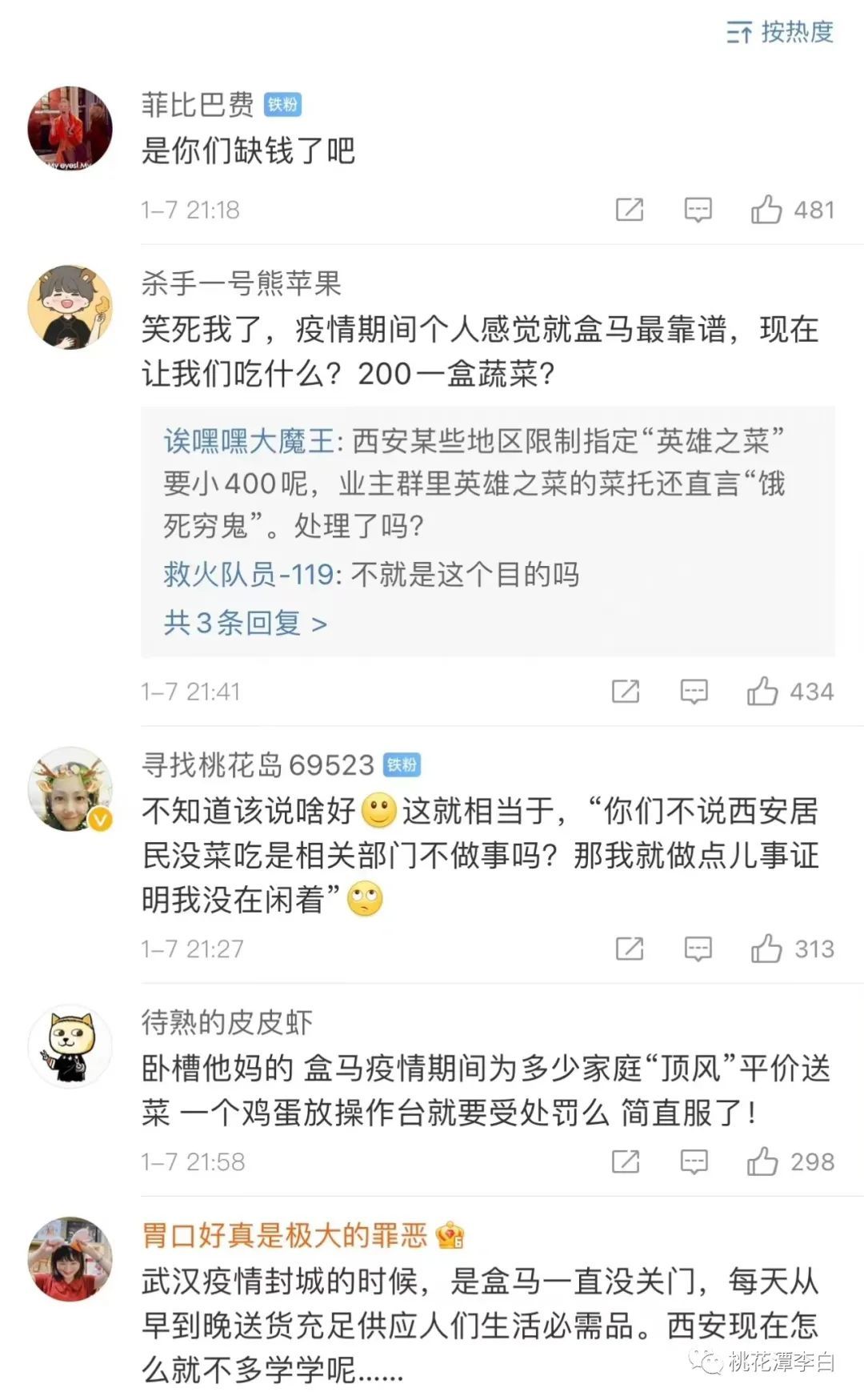Like 寻找桃花岛69523's comment
Screen dimensions: 864x1400
[x=766, y=949]
